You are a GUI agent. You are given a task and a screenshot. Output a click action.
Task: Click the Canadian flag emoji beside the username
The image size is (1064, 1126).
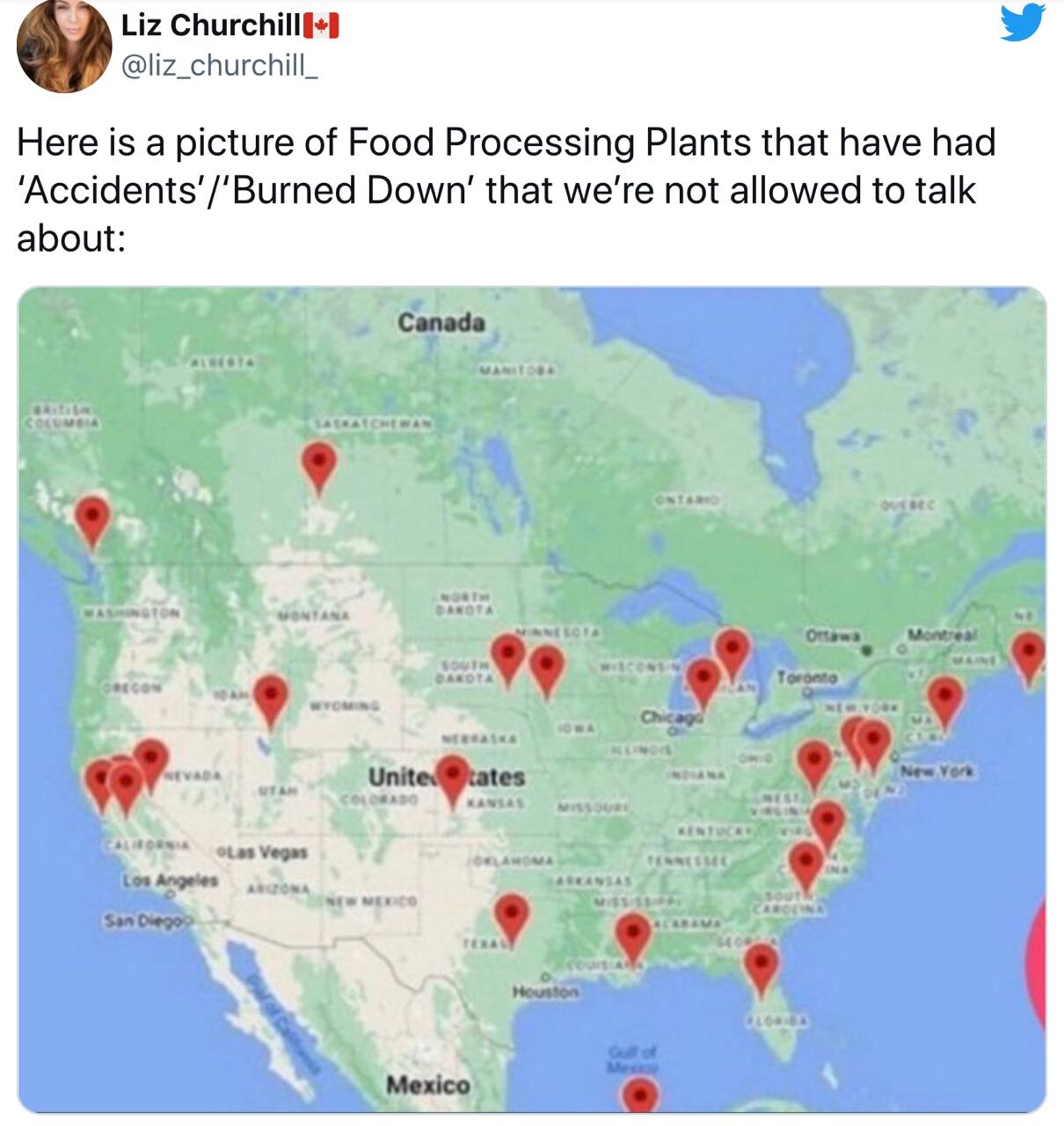coord(319,26)
